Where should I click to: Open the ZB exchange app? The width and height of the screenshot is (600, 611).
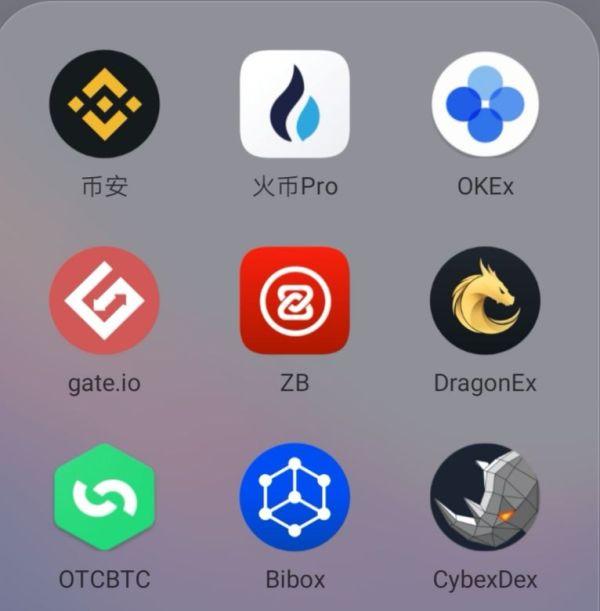coord(295,301)
